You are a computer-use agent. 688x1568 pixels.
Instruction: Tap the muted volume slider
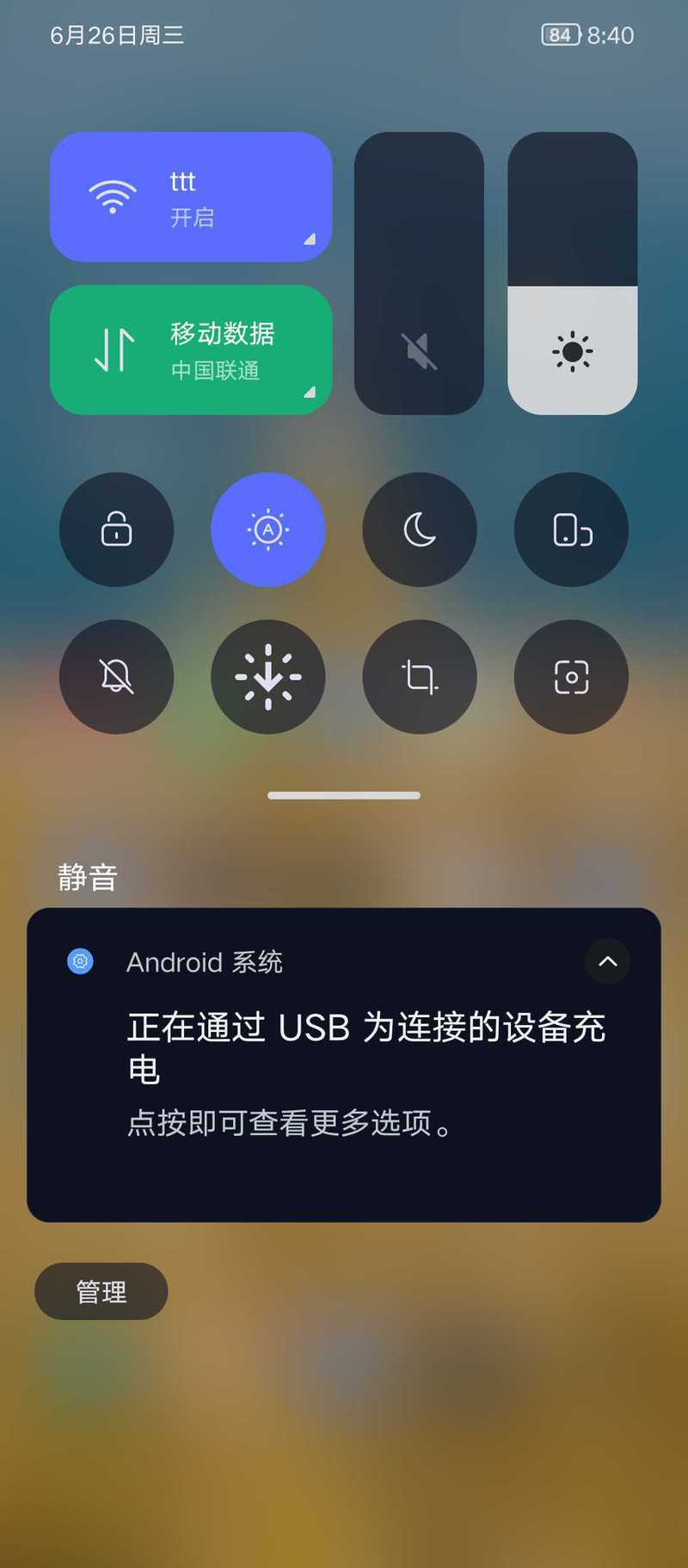point(419,273)
